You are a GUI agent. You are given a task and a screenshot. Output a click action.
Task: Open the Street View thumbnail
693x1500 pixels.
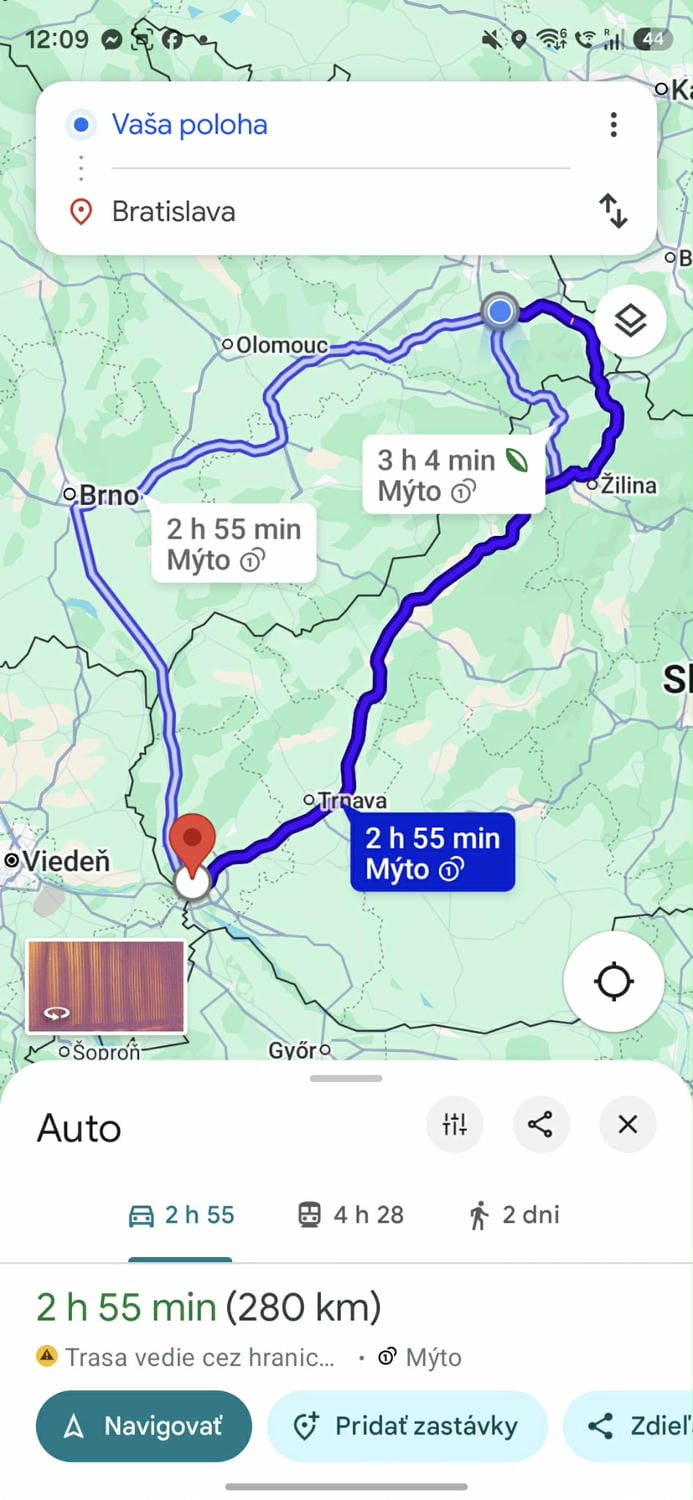click(105, 986)
